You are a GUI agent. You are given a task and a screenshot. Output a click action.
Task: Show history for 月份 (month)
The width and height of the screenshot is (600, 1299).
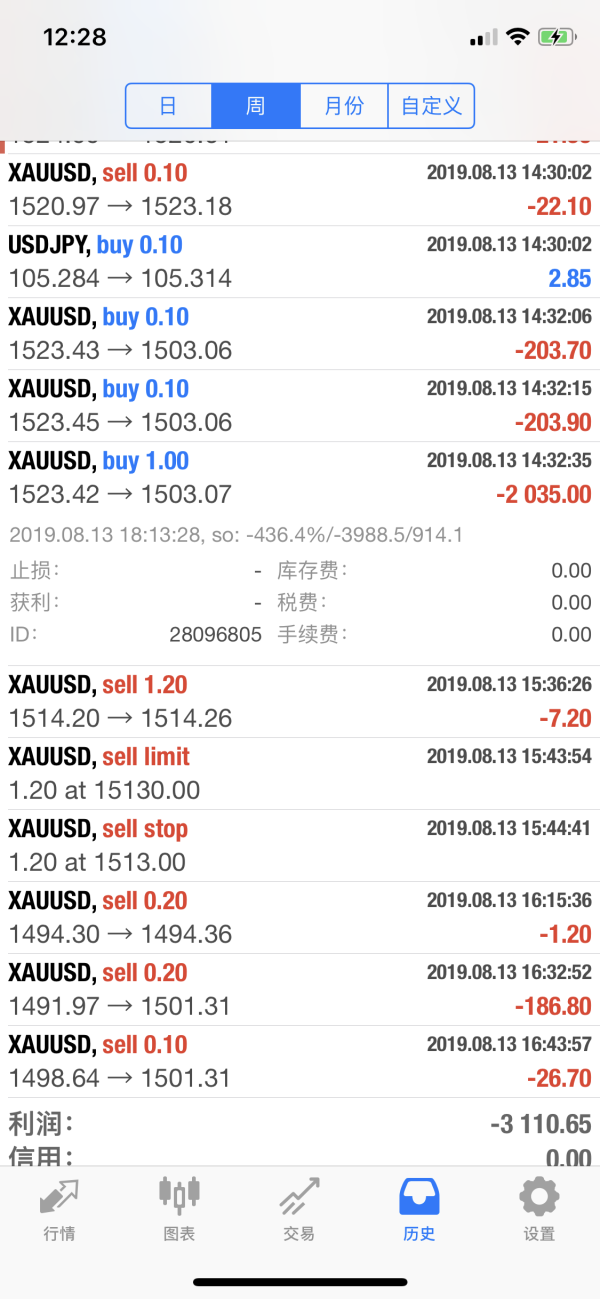(344, 106)
